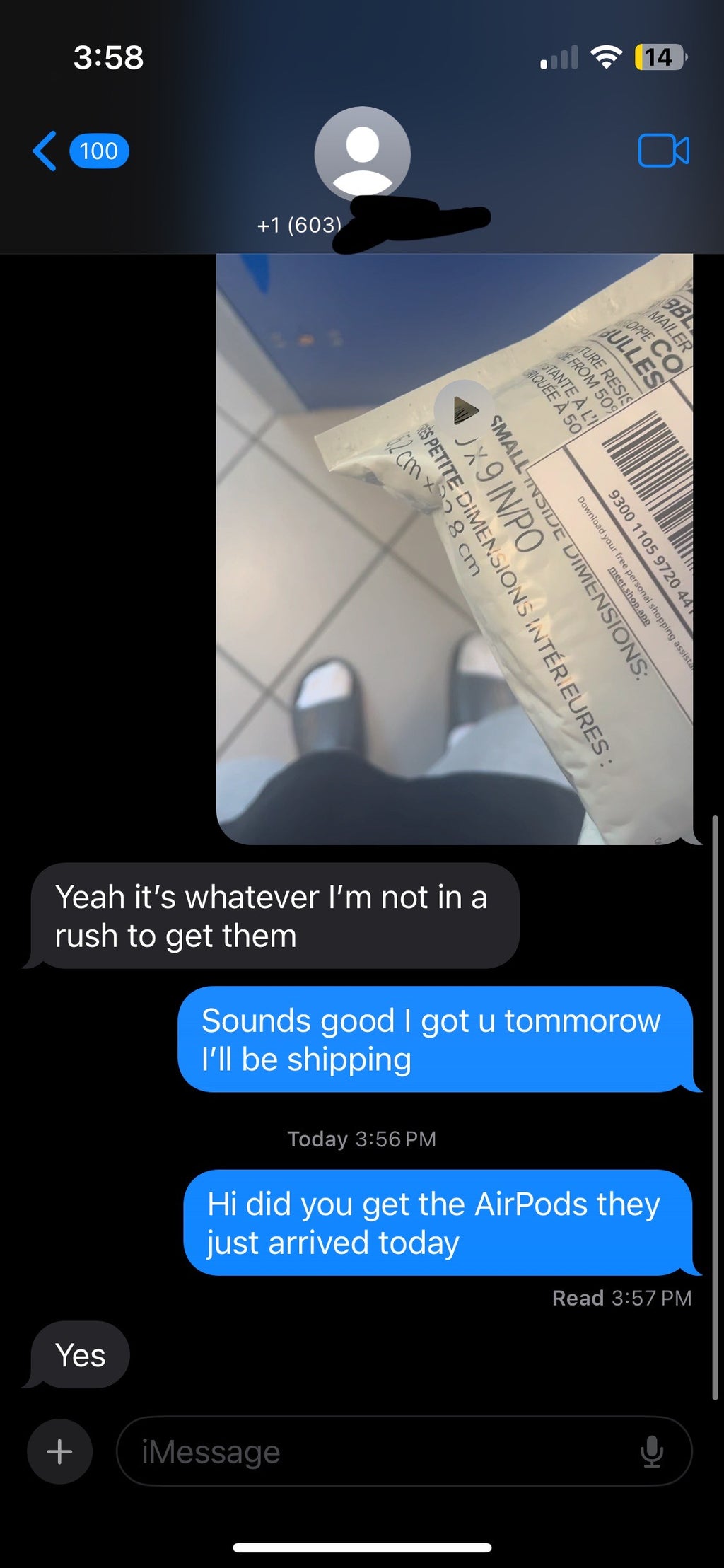Record an audio message with the microphone
Screen dimensions: 724x1568
pyautogui.click(x=651, y=1451)
